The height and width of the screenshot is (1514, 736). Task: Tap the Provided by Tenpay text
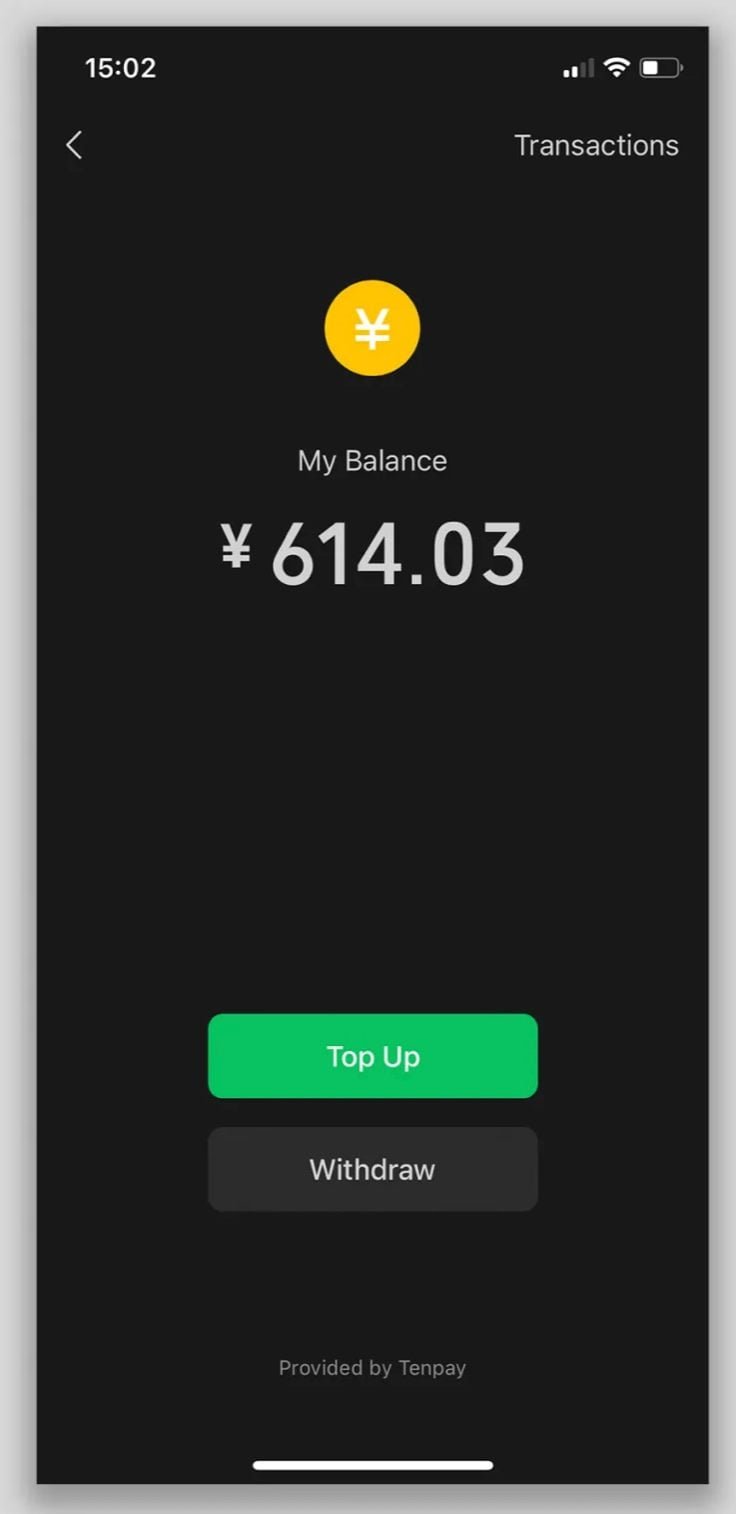[x=372, y=1367]
